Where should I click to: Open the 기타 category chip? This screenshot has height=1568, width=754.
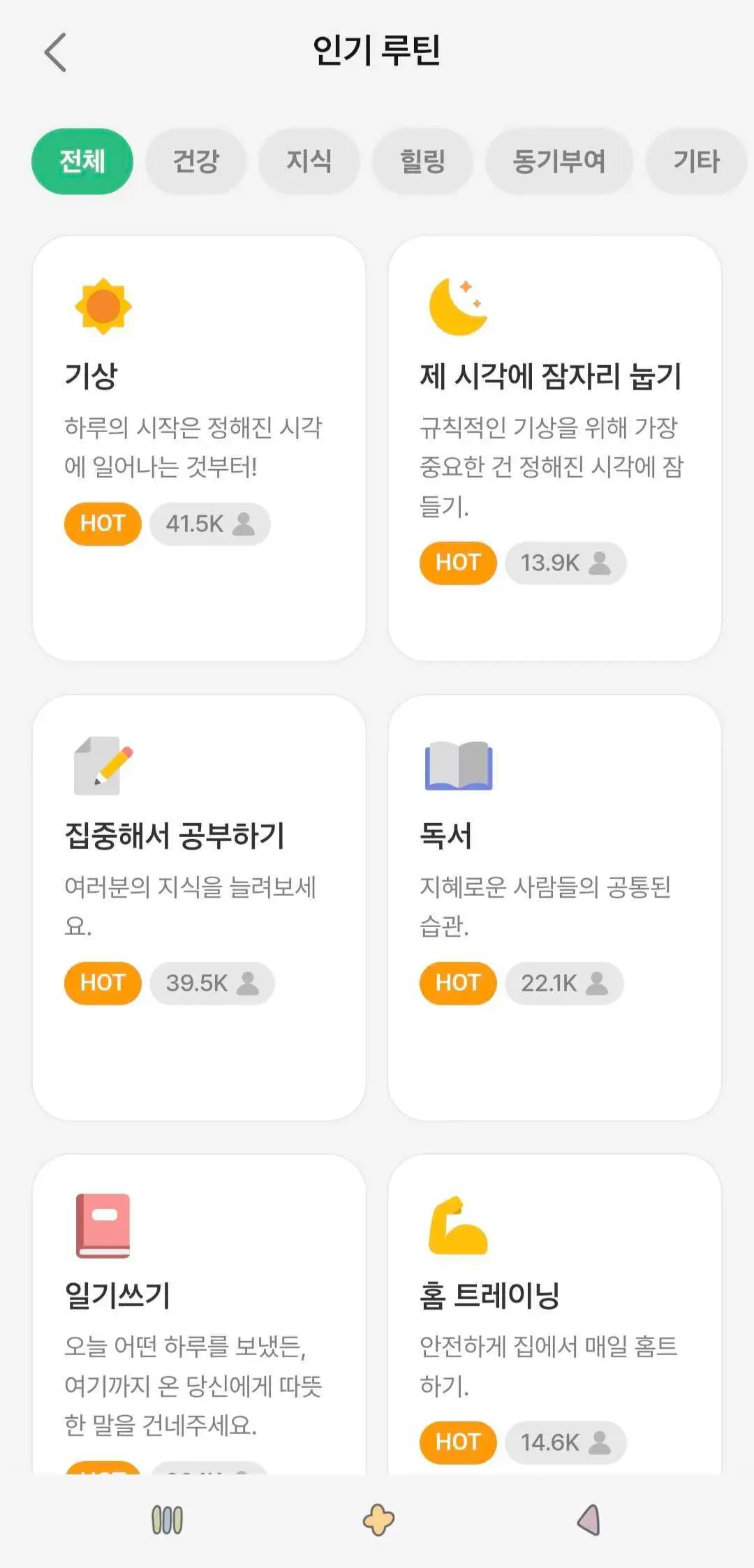click(x=696, y=161)
